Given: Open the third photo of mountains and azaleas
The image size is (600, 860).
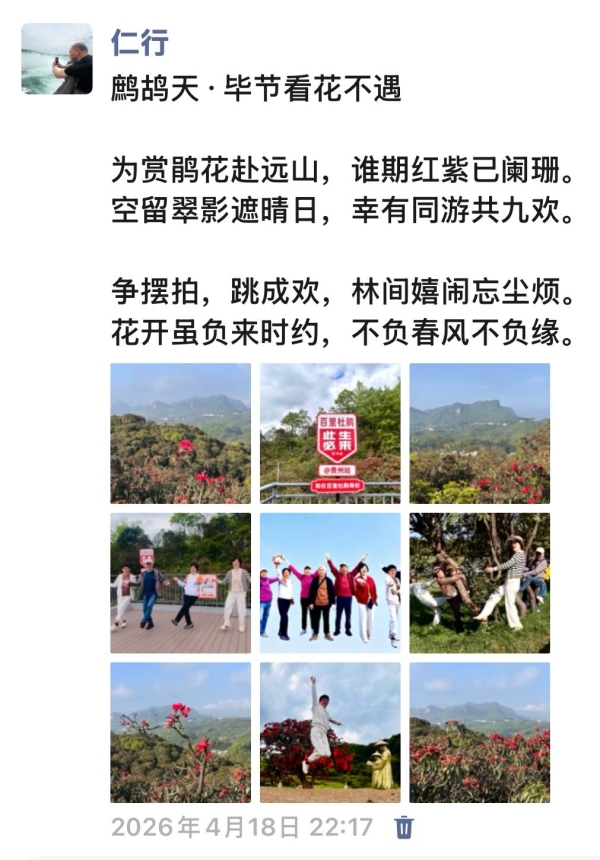Looking at the screenshot, I should 479,433.
